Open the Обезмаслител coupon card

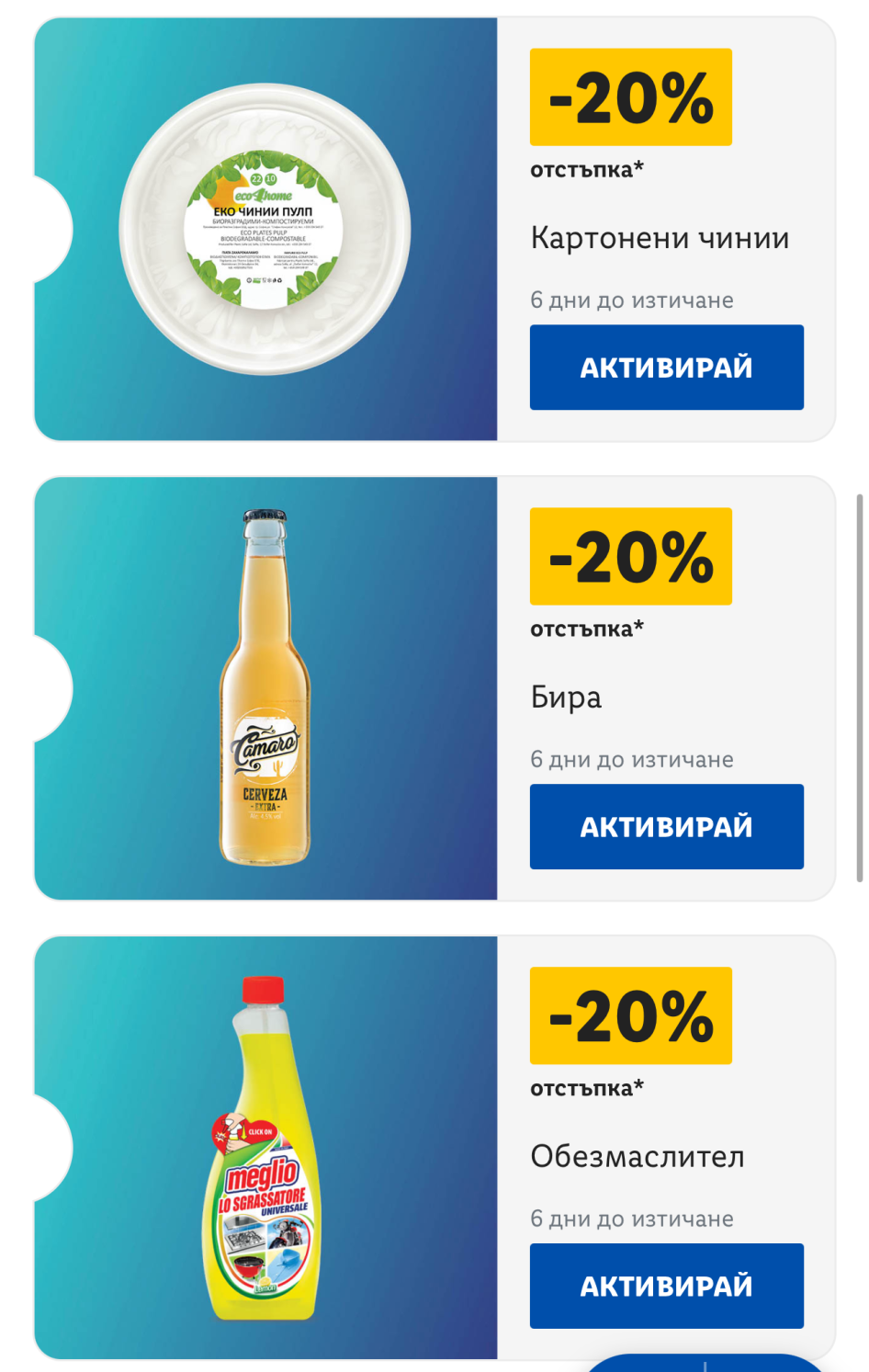(266, 1147)
